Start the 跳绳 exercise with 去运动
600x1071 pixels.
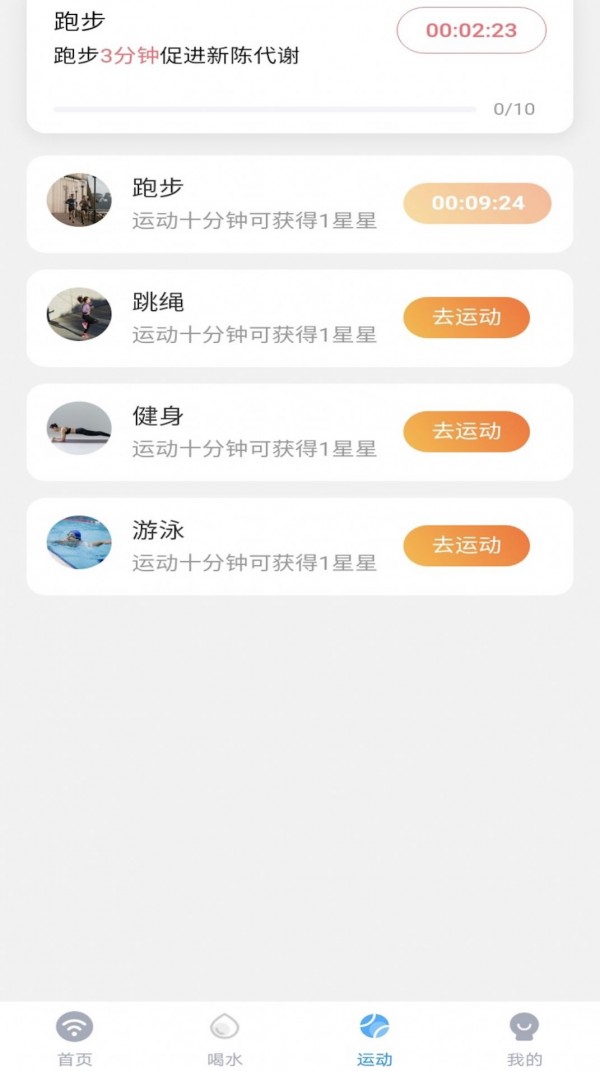(x=466, y=317)
